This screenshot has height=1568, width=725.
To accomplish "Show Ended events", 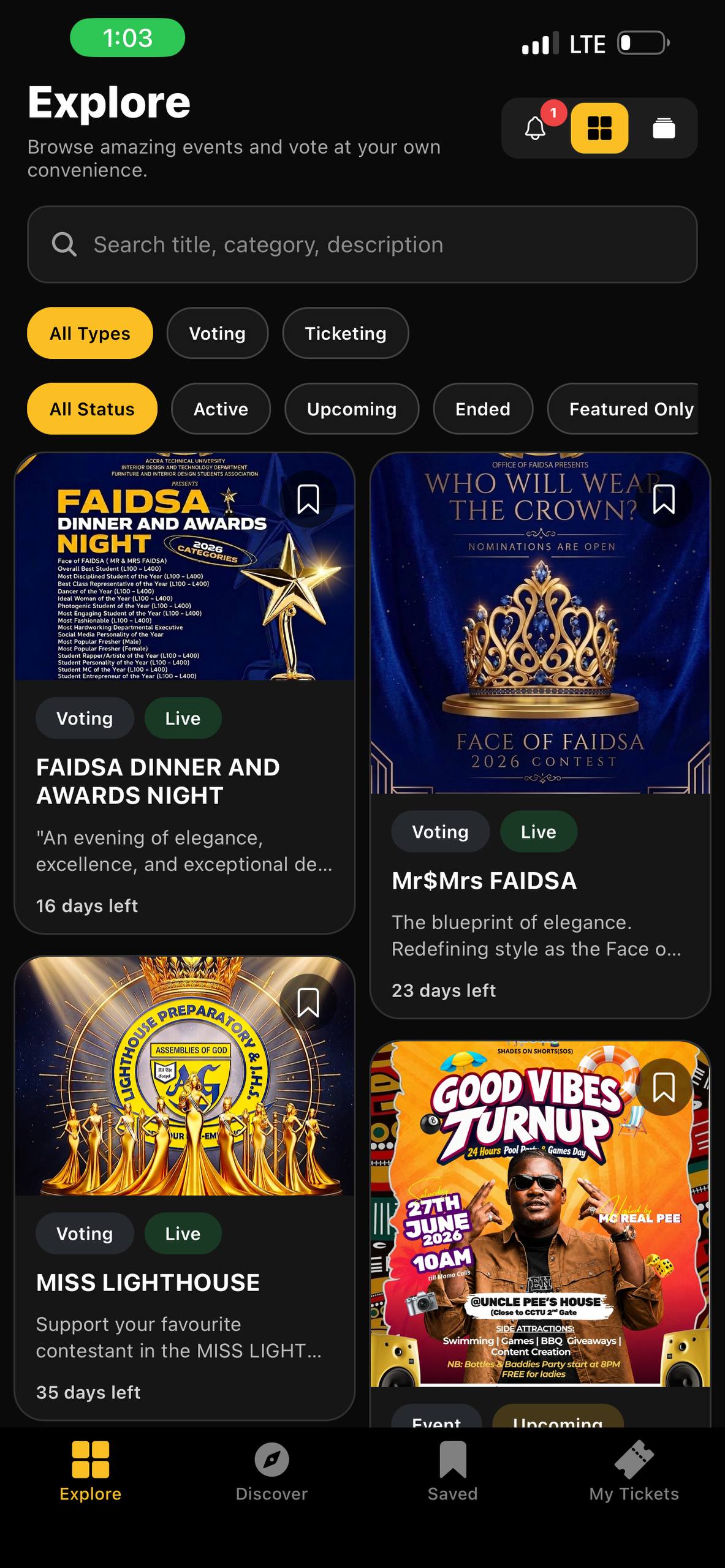I will 483,409.
